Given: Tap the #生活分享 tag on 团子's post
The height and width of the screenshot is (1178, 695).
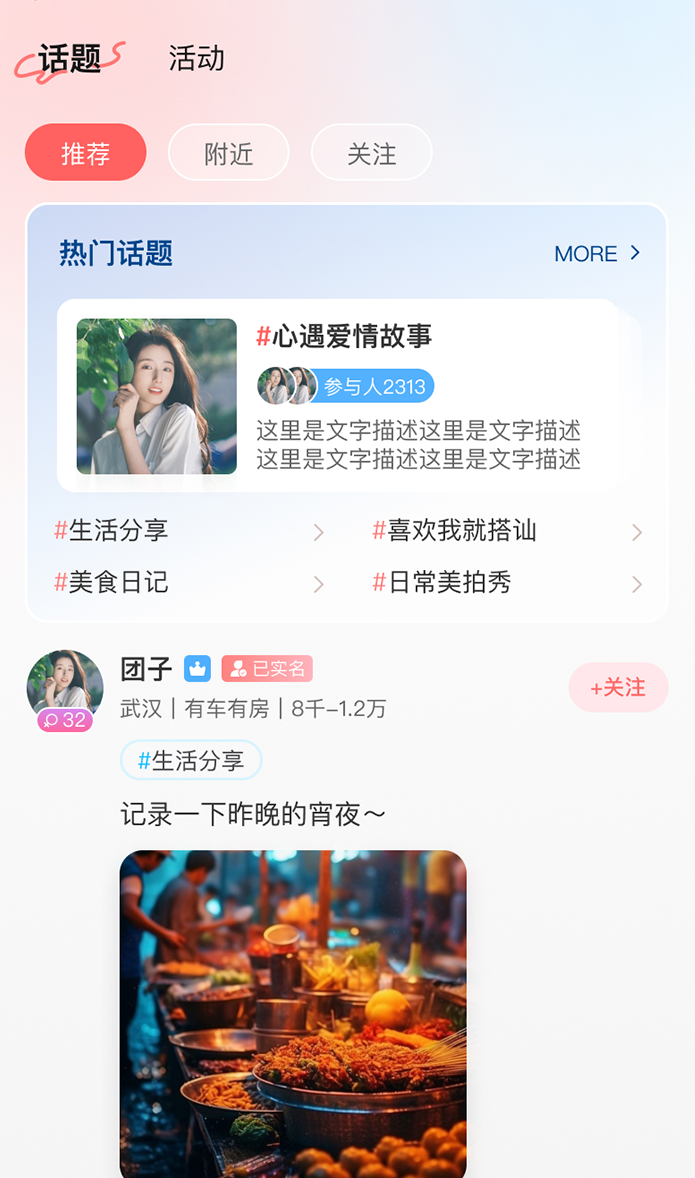Looking at the screenshot, I should [191, 760].
